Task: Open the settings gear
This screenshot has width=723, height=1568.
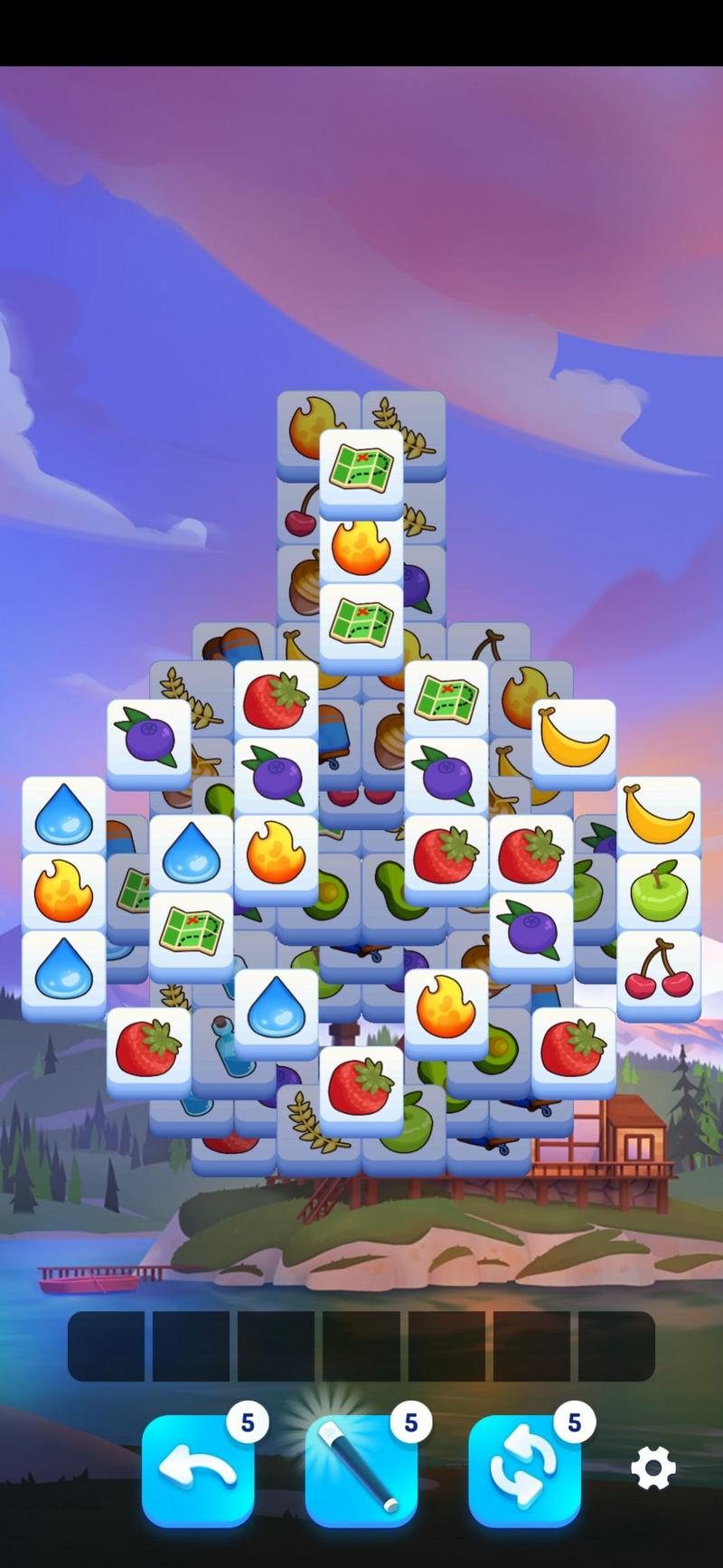Action: point(653,1467)
